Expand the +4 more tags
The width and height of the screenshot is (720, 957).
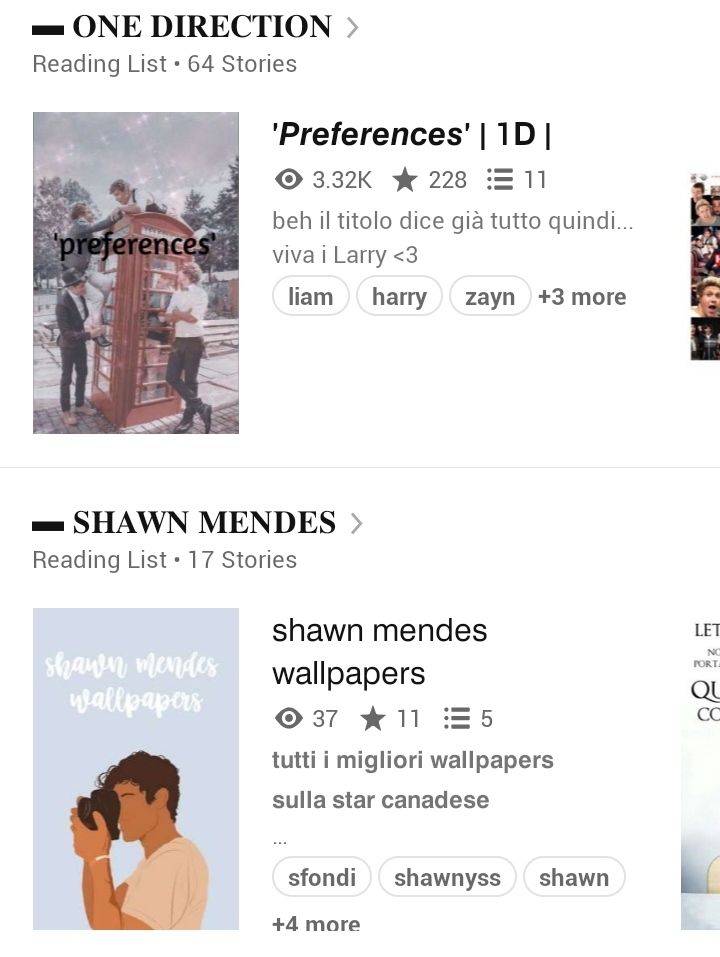[x=316, y=923]
